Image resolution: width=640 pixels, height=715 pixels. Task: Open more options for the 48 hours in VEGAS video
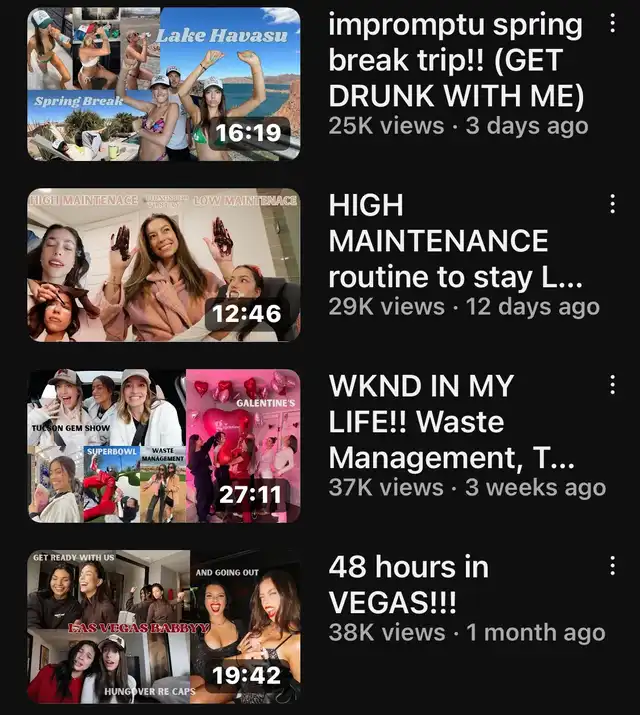[x=612, y=567]
